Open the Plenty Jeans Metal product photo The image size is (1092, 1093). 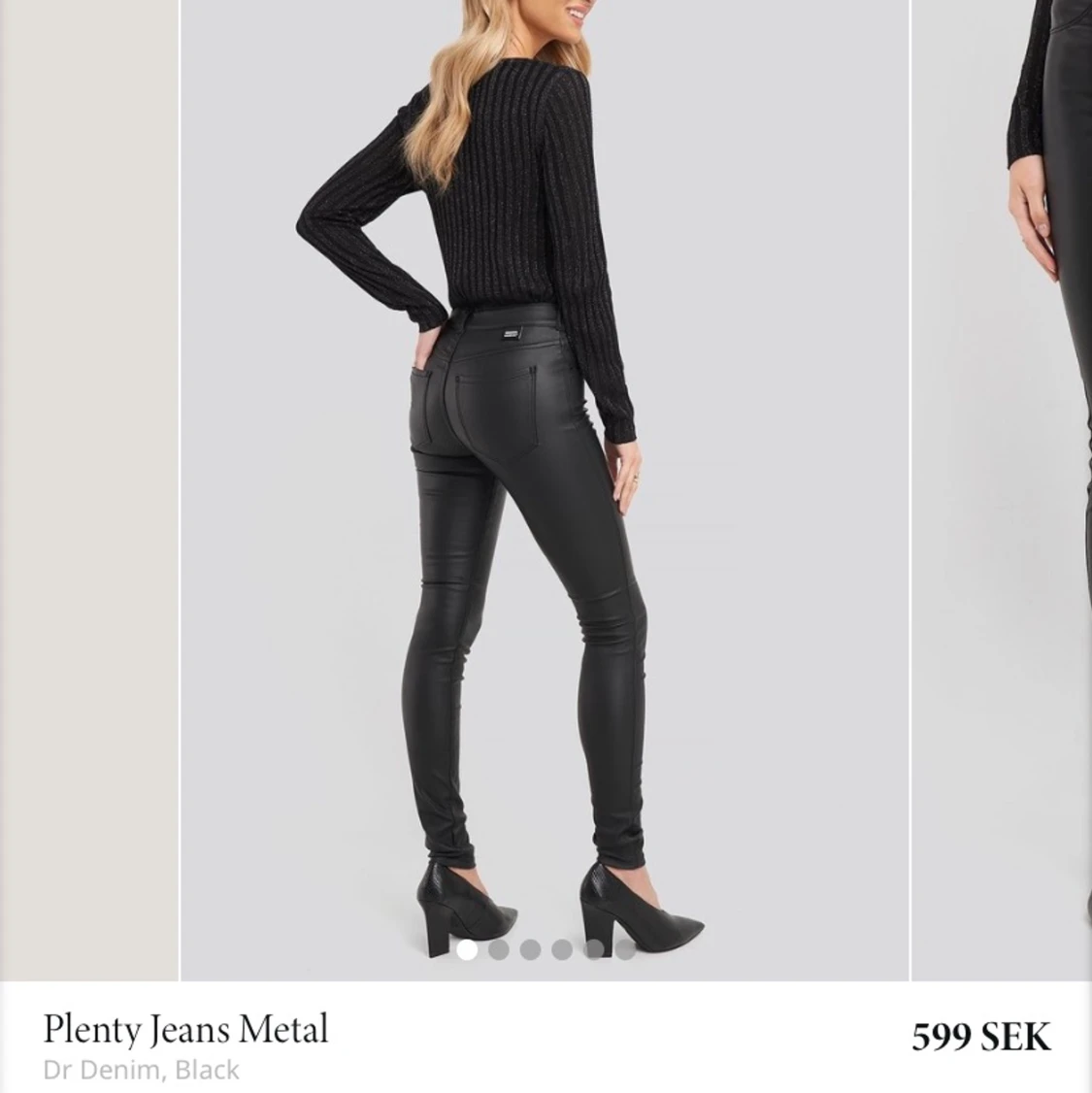(544, 485)
